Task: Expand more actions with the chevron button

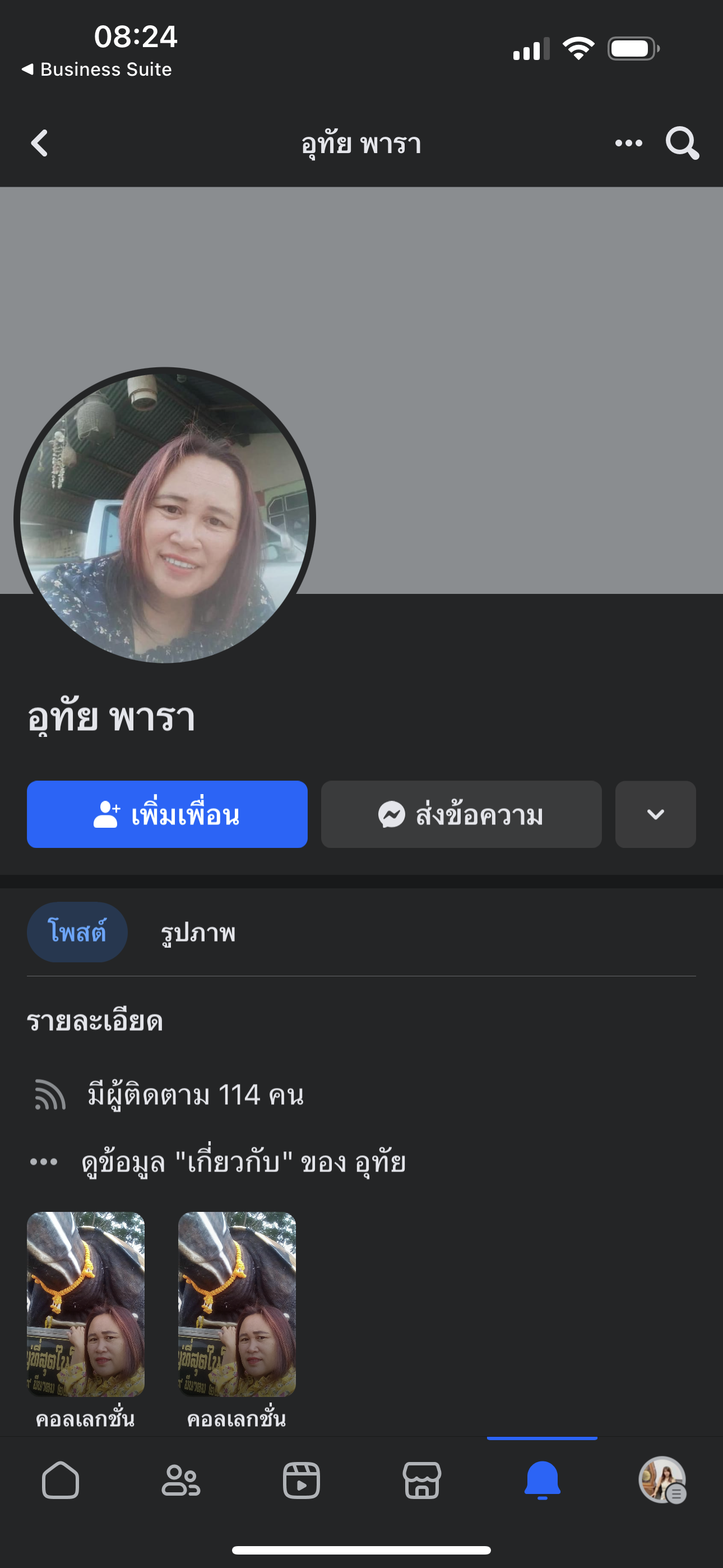Action: 655,814
